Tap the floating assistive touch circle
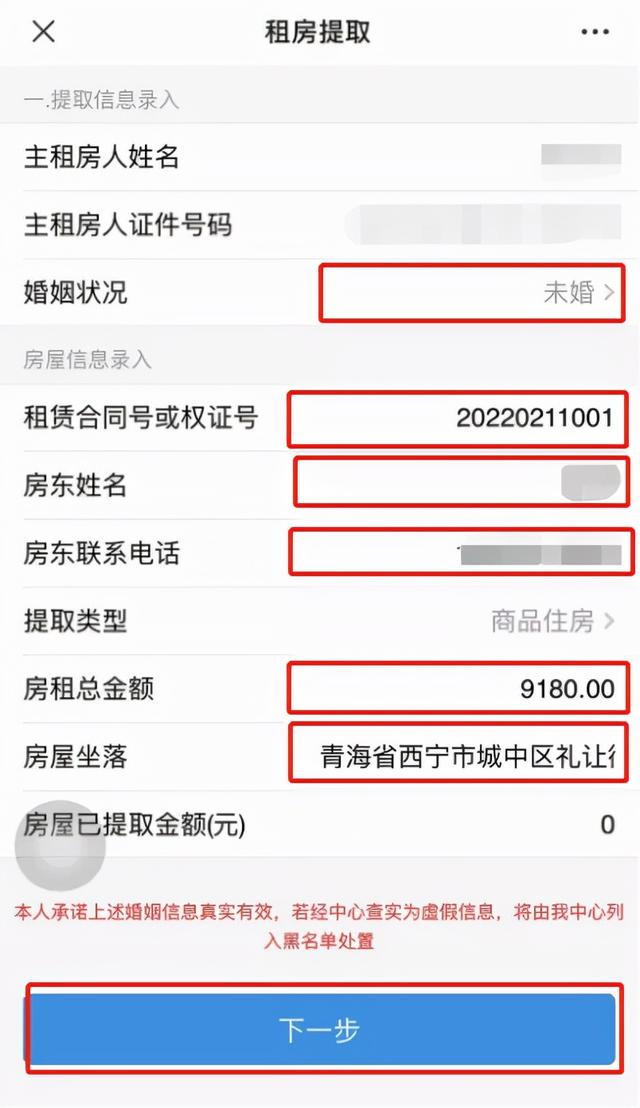This screenshot has height=1108, width=640. pyautogui.click(x=60, y=844)
